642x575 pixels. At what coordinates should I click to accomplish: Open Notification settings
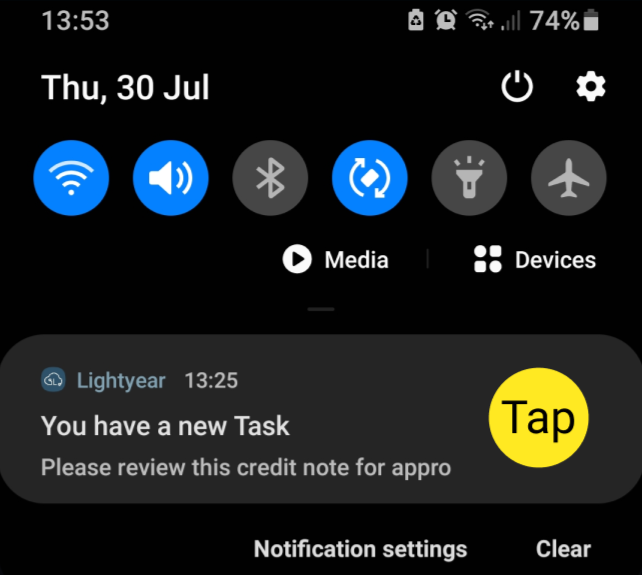point(360,549)
